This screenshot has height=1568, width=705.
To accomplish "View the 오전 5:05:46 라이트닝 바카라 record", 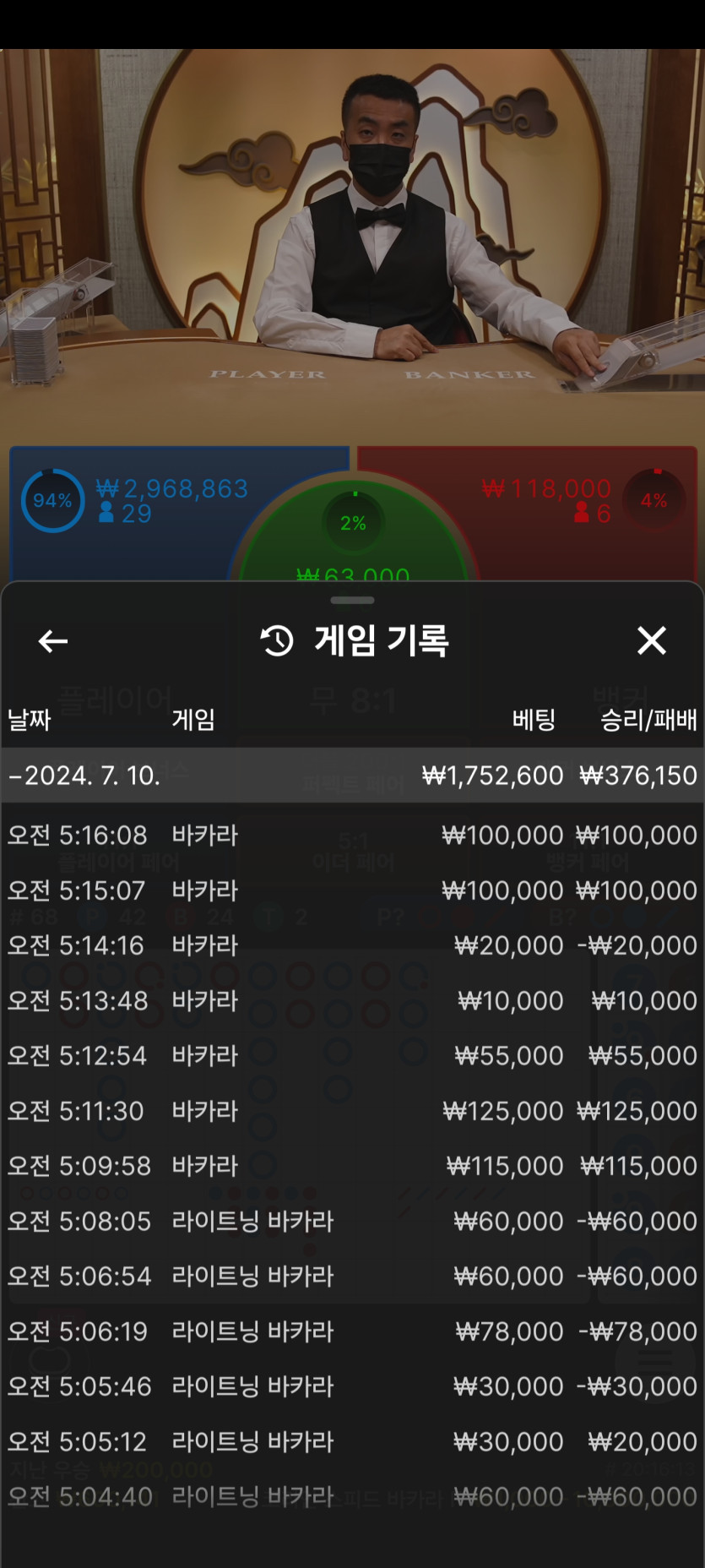I will click(x=352, y=1386).
